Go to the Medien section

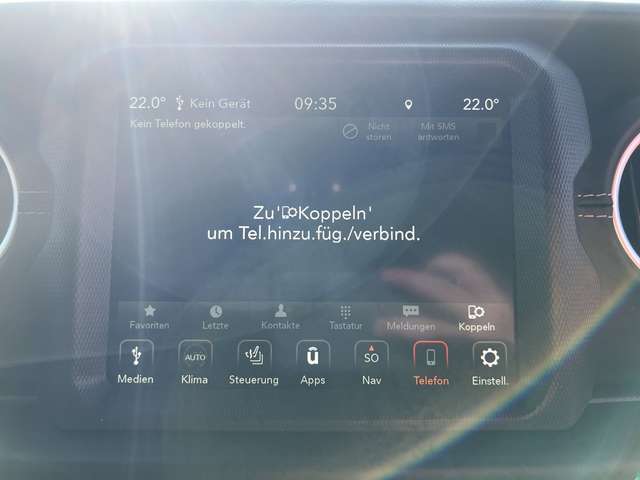(x=135, y=362)
